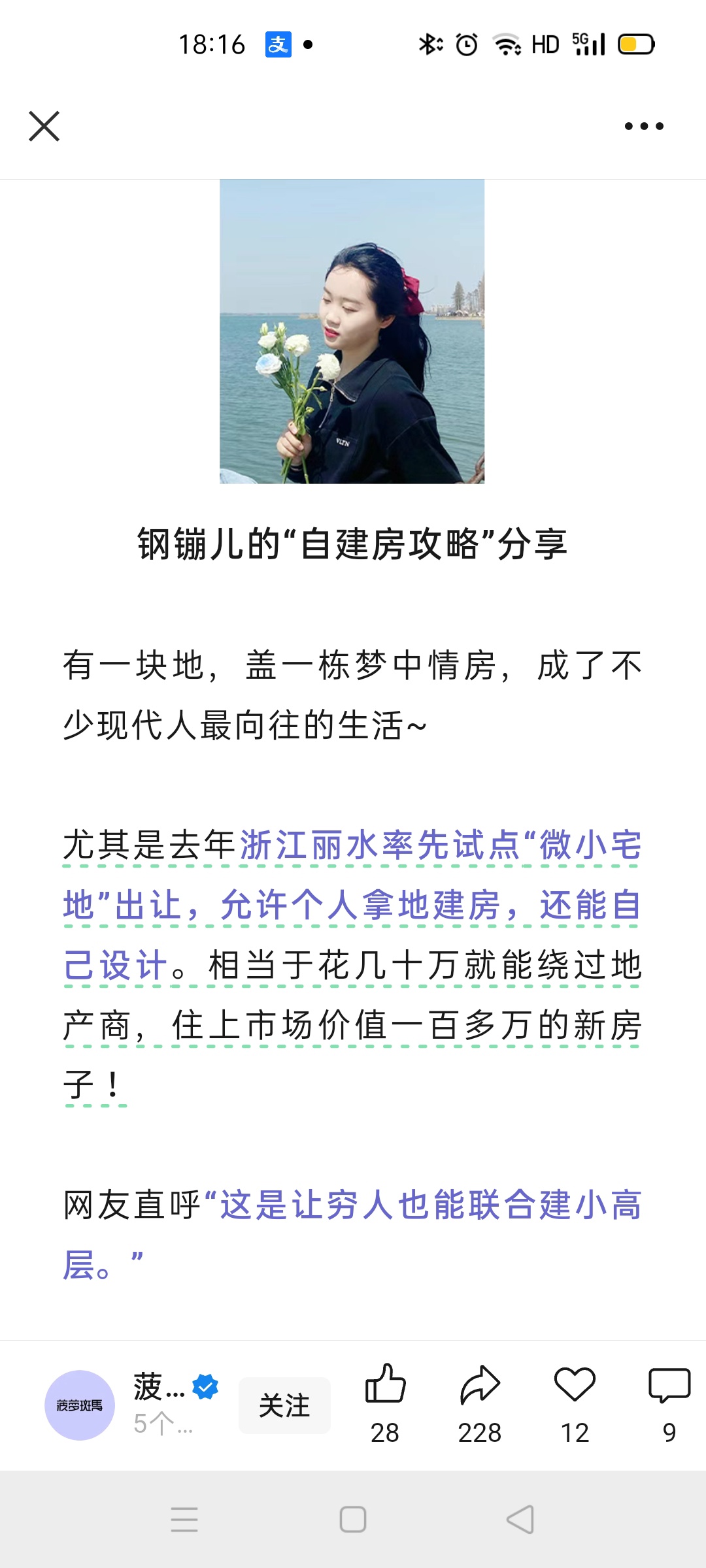This screenshot has height=1568, width=706.
Task: Follow the author with 关注
Action: [x=284, y=1405]
